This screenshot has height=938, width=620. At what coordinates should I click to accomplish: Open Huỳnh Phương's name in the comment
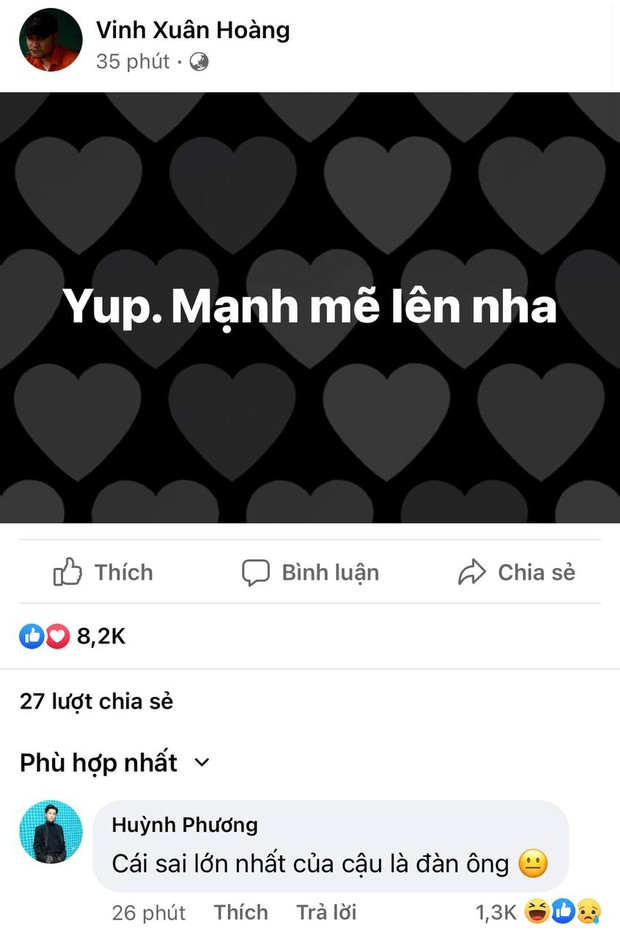click(x=184, y=824)
